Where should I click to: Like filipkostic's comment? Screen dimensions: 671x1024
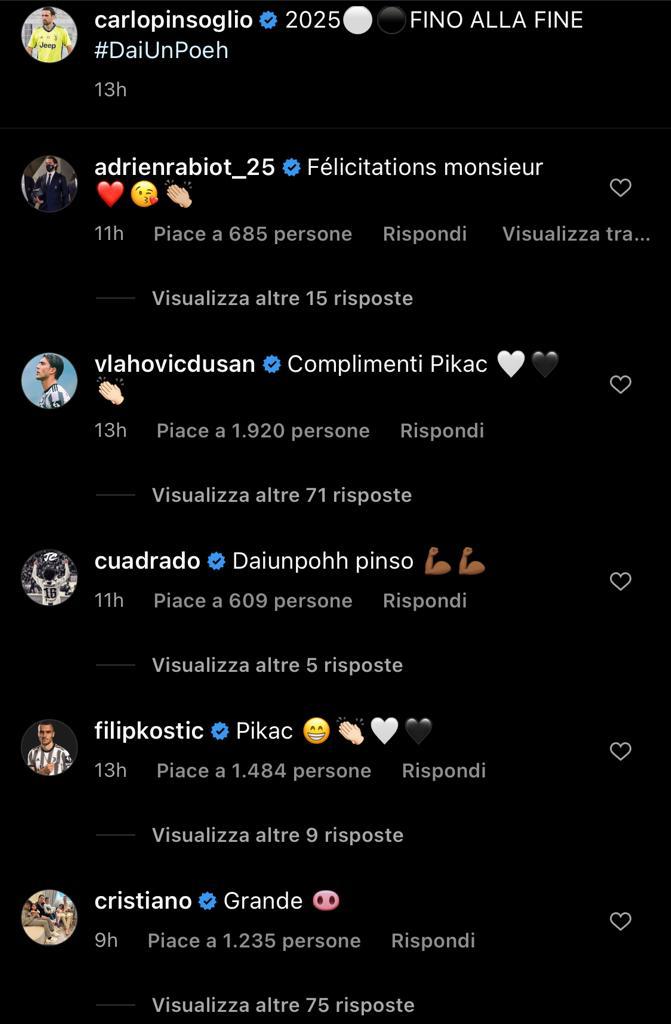(x=620, y=751)
